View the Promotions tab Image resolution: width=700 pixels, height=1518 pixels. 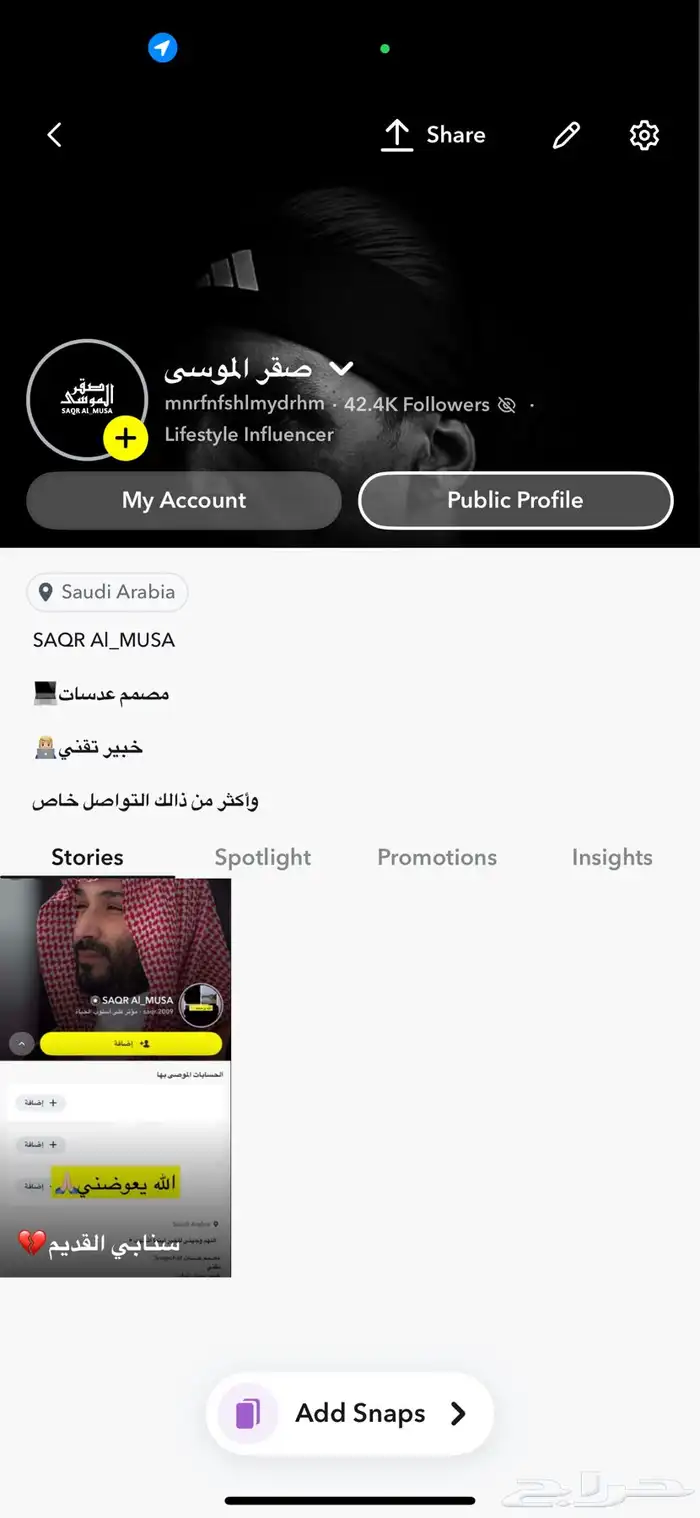[x=436, y=857]
